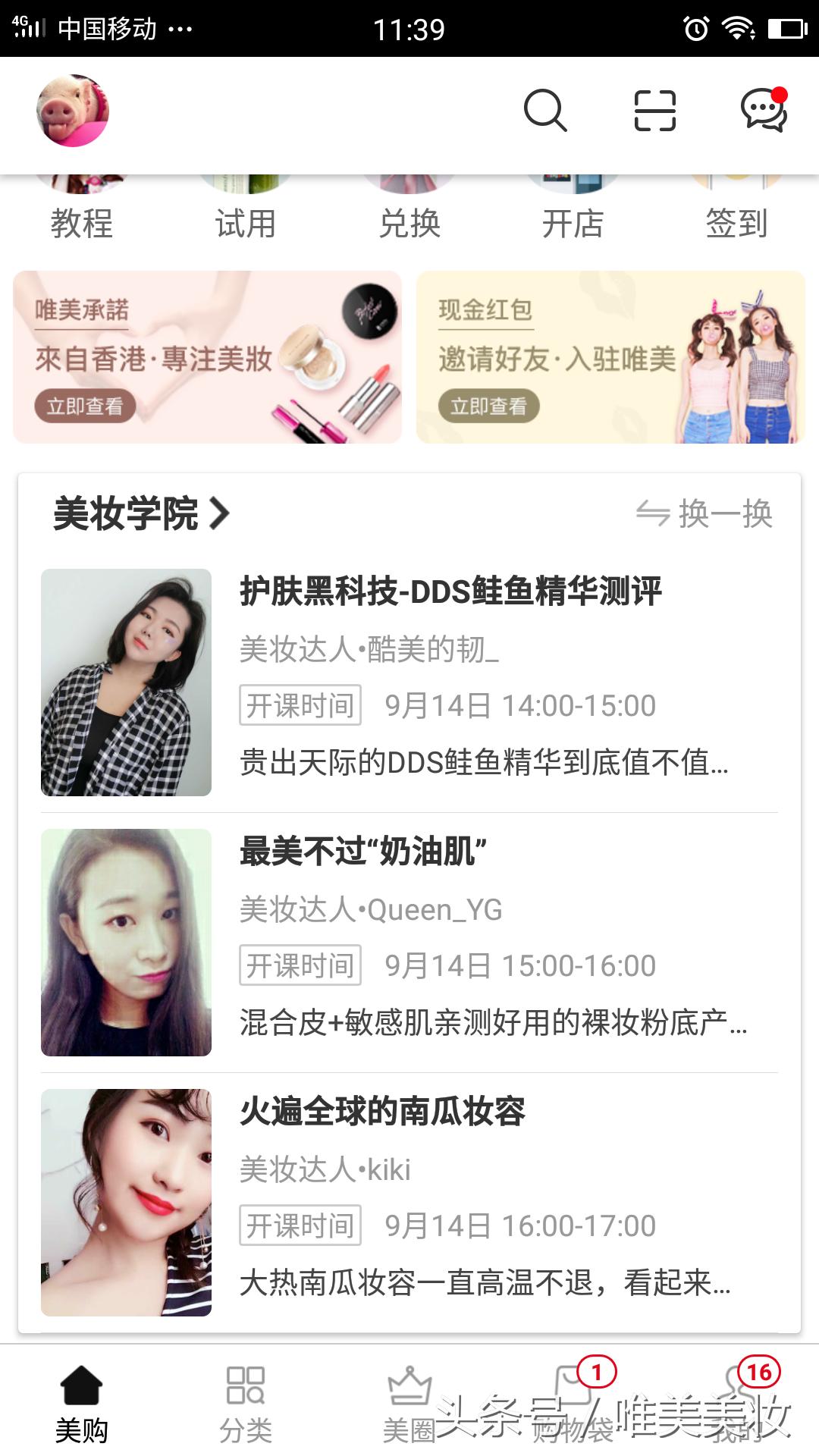Image resolution: width=819 pixels, height=1456 pixels.
Task: Open the search icon
Action: [x=545, y=111]
